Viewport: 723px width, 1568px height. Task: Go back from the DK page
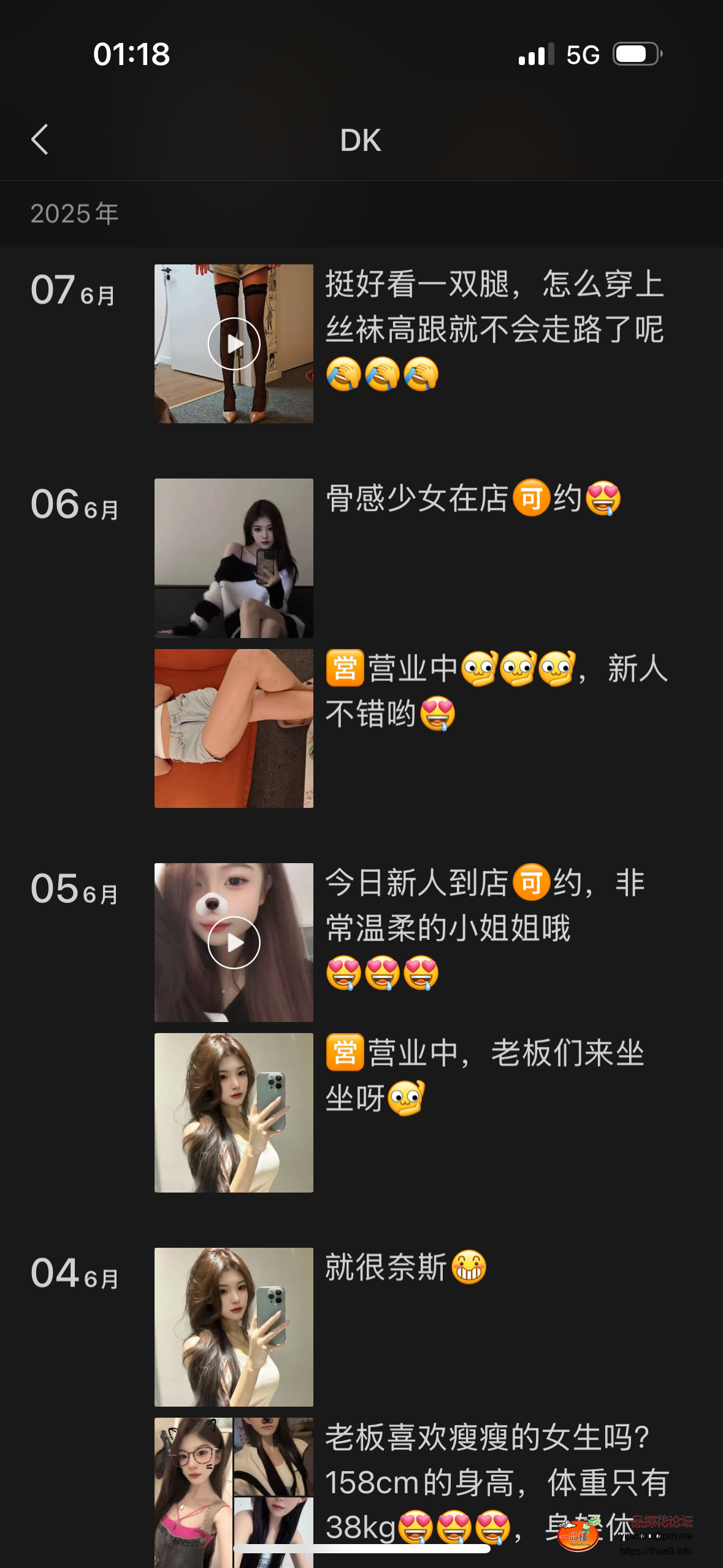tap(40, 140)
